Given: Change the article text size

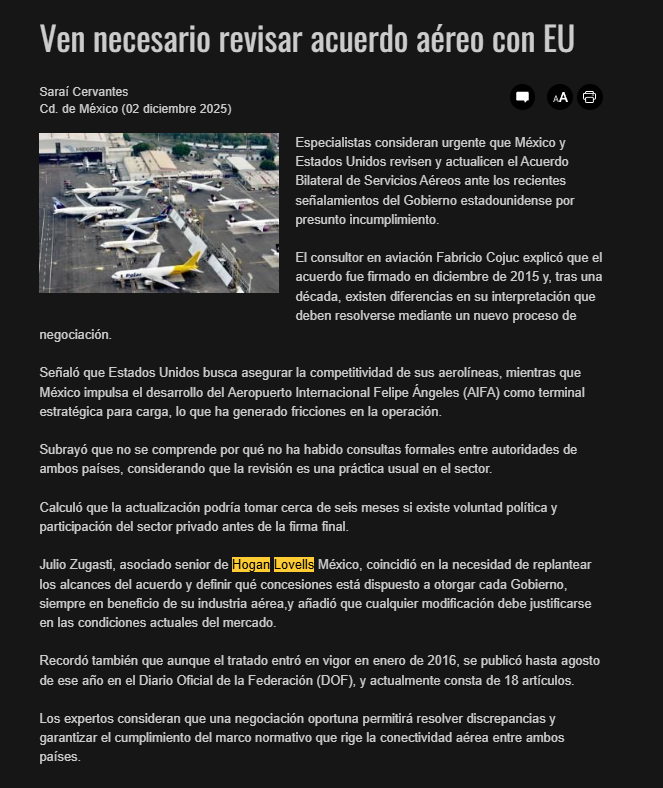Looking at the screenshot, I should 560,97.
